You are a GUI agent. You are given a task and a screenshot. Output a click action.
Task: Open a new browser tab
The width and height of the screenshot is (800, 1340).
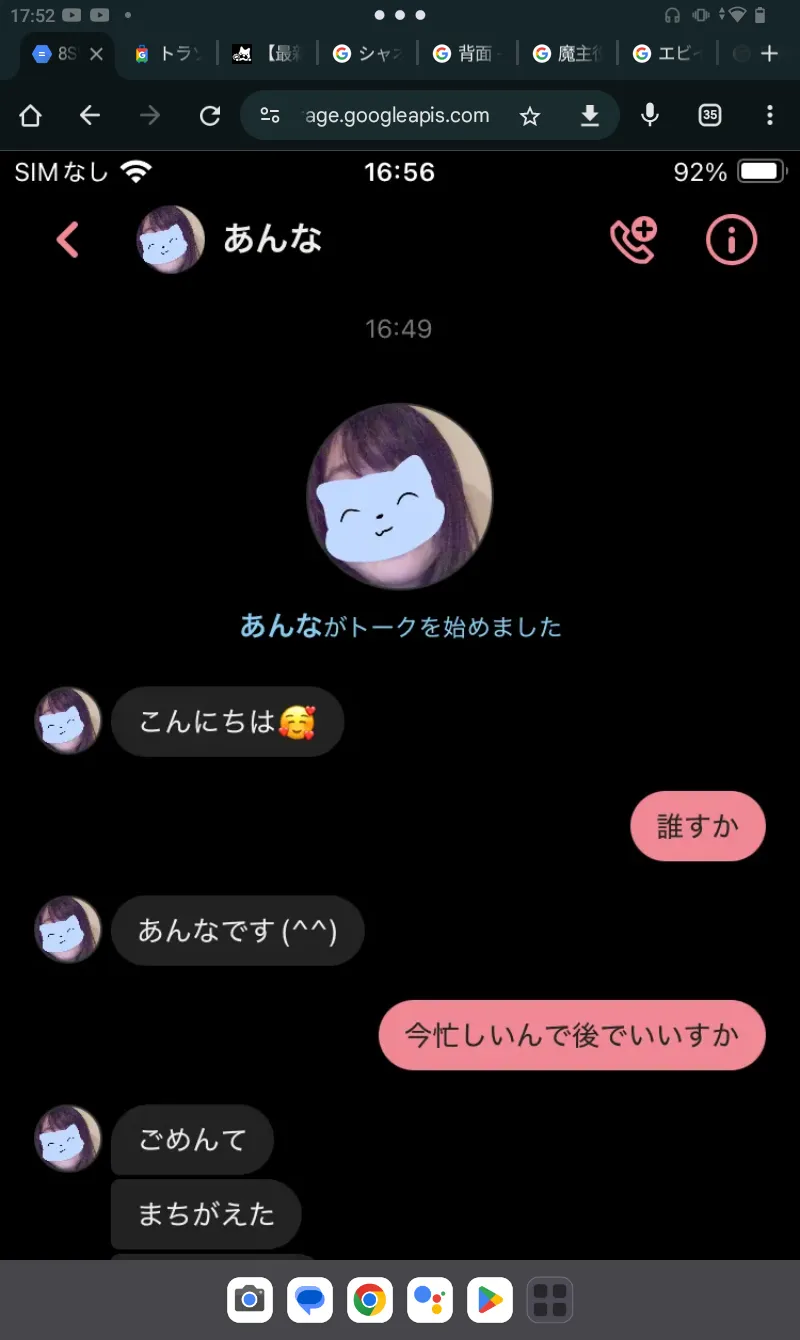click(769, 54)
